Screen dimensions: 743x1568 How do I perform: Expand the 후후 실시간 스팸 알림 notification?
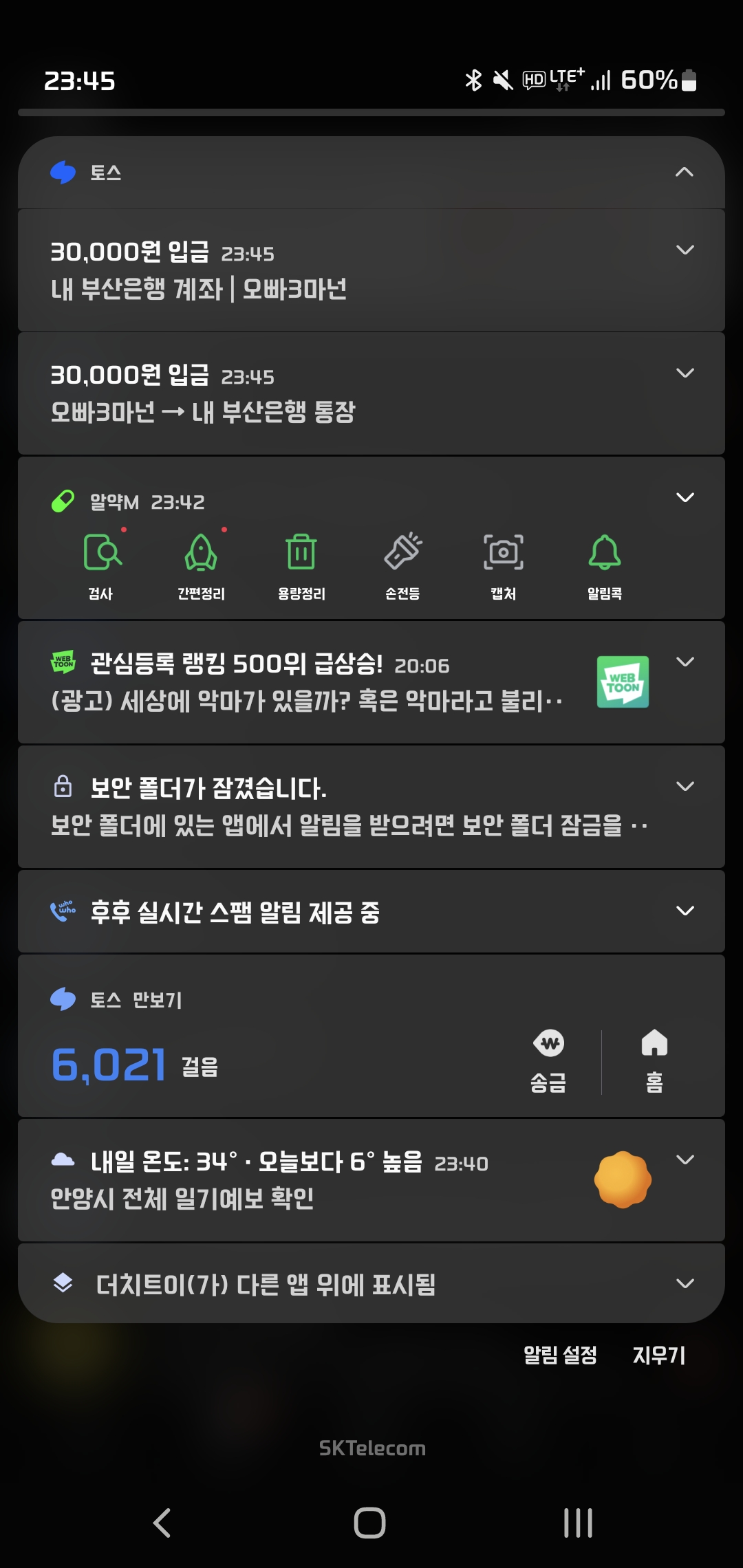click(x=685, y=911)
